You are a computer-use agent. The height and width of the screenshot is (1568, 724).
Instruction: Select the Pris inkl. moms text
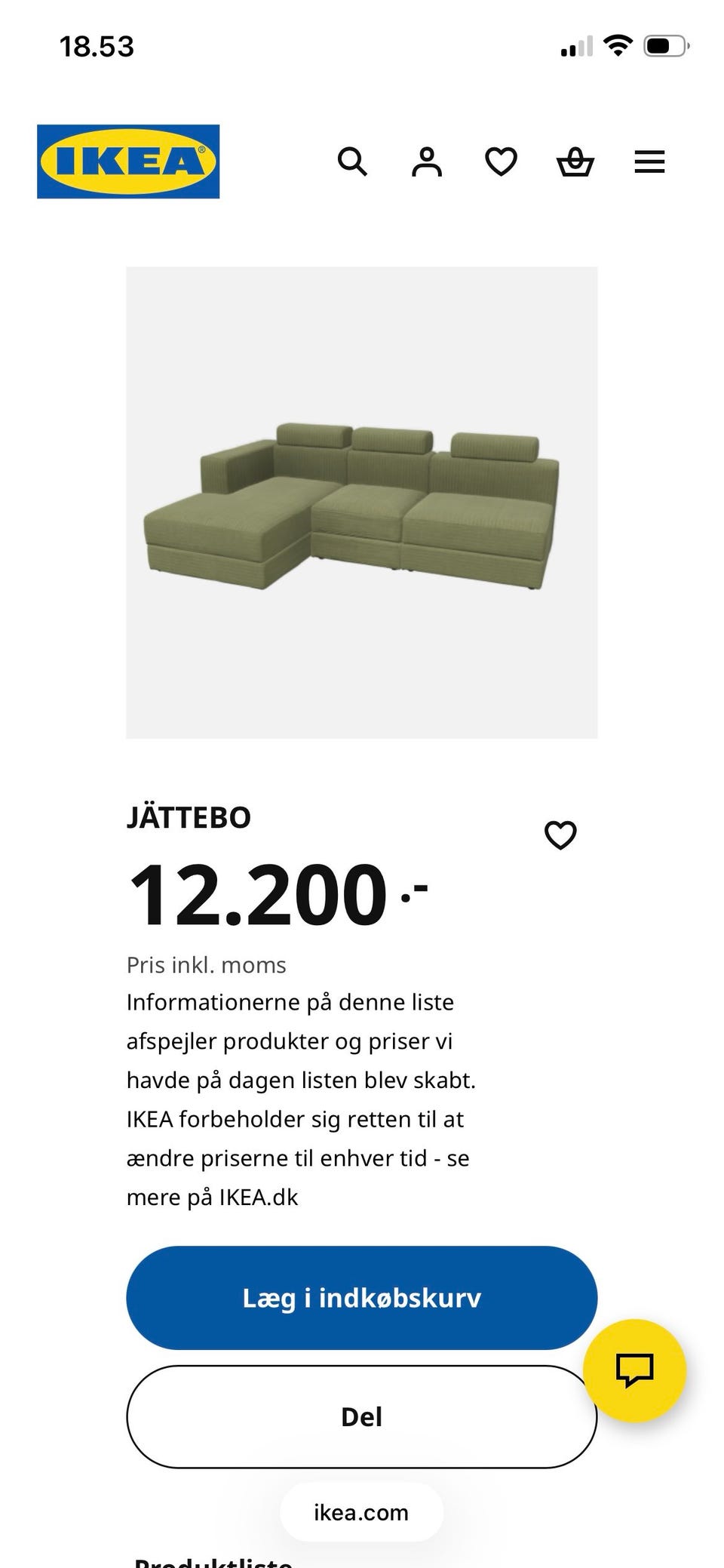(206, 964)
